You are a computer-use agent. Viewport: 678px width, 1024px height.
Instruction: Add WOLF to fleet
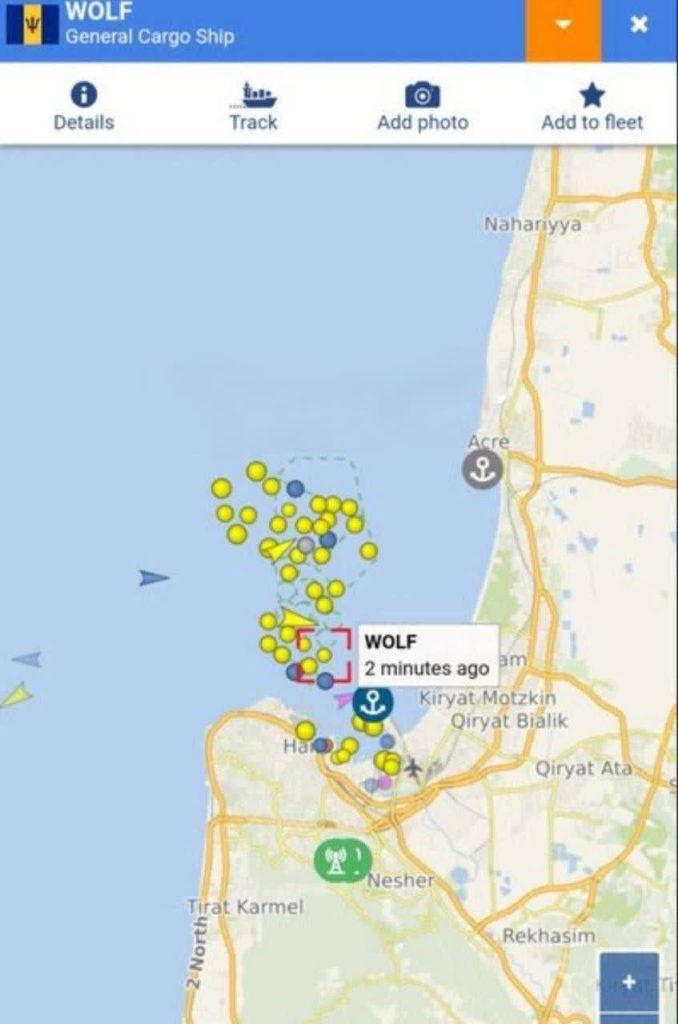[x=592, y=107]
